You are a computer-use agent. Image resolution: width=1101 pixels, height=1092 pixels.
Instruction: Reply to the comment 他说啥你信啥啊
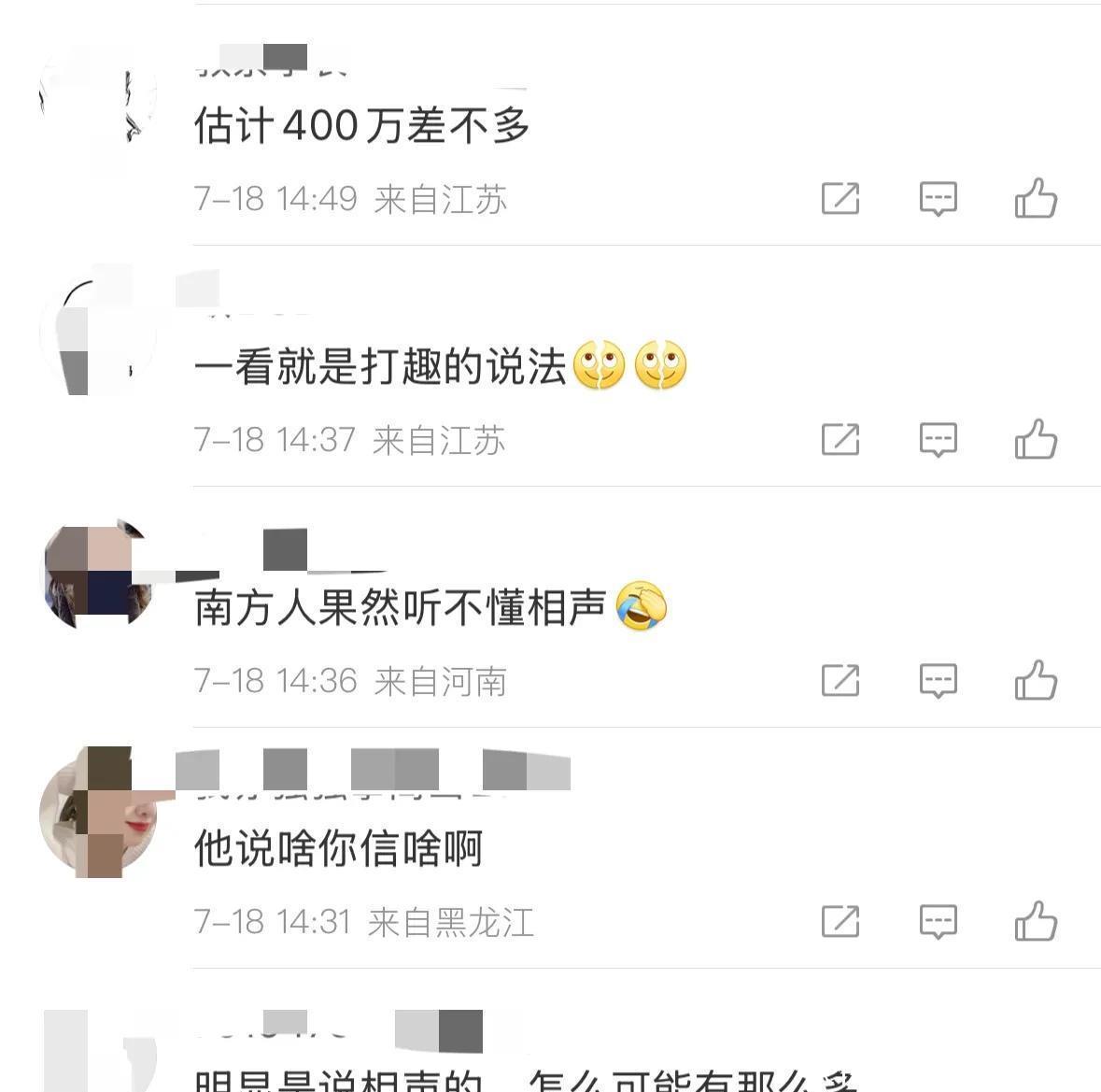(x=938, y=921)
